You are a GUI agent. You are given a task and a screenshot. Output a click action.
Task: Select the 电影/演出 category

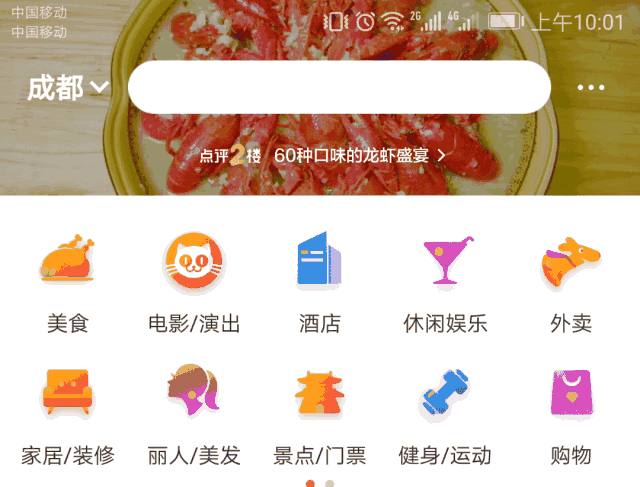coord(194,282)
